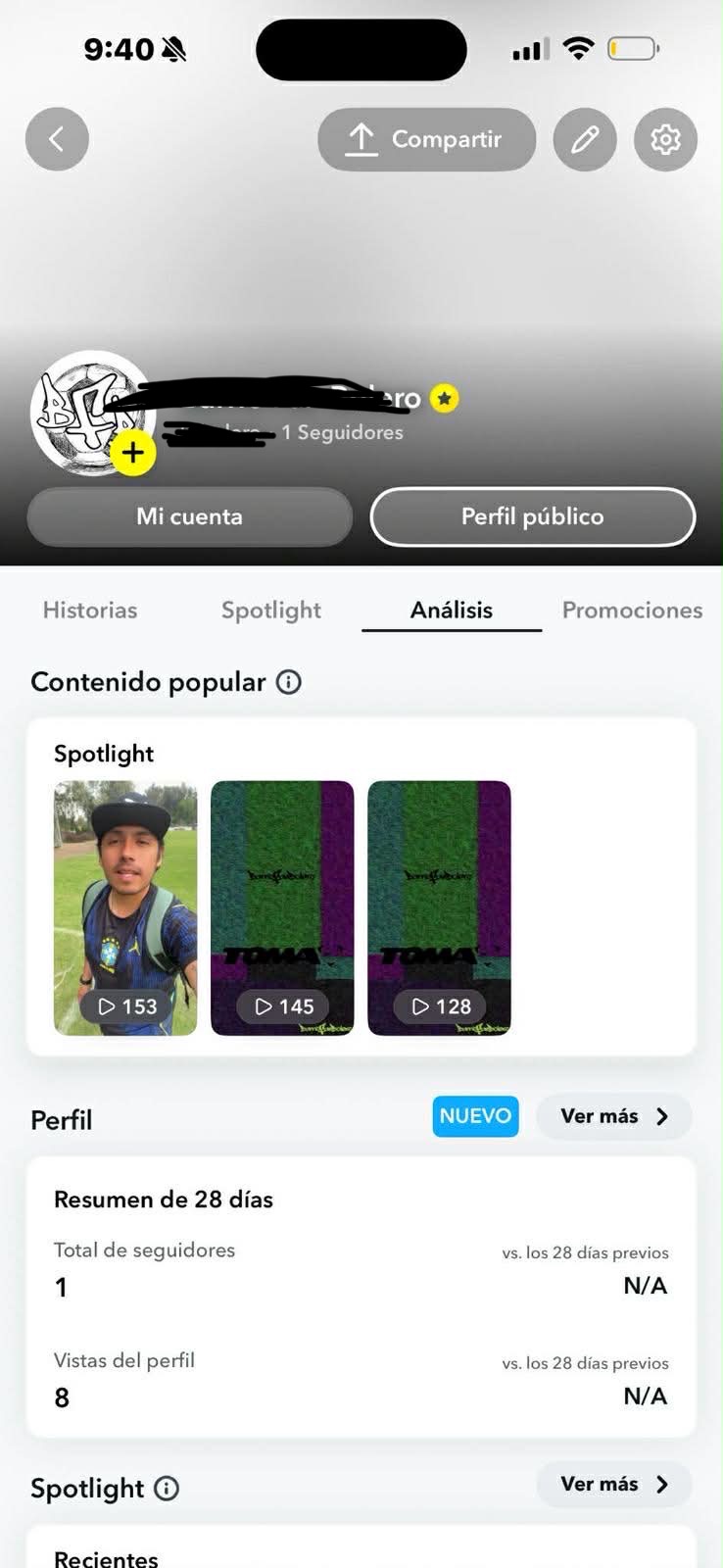Screen dimensions: 723x1568
Task: Tap Ver más next to Perfil
Action: click(x=614, y=1116)
